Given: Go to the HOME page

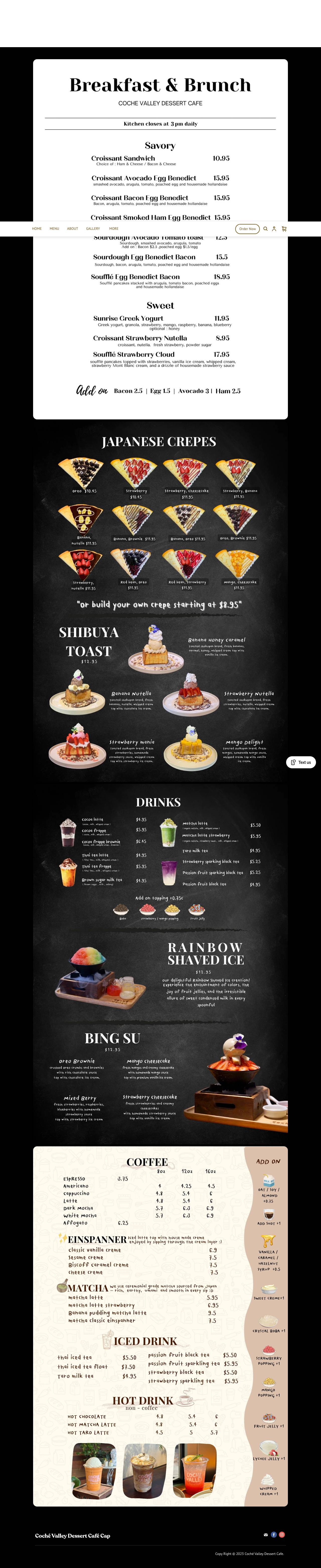Looking at the screenshot, I should (37, 229).
